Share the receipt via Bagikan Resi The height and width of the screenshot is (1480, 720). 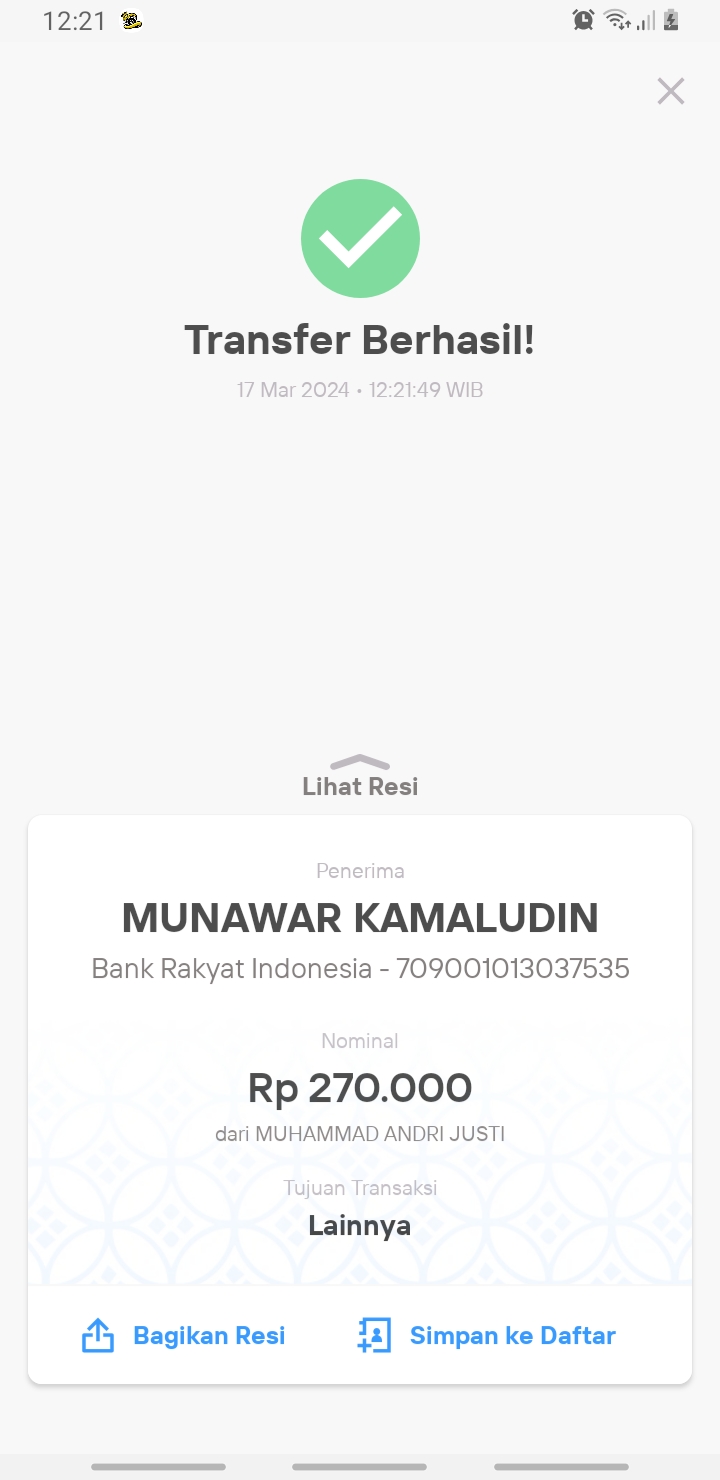pos(183,1335)
